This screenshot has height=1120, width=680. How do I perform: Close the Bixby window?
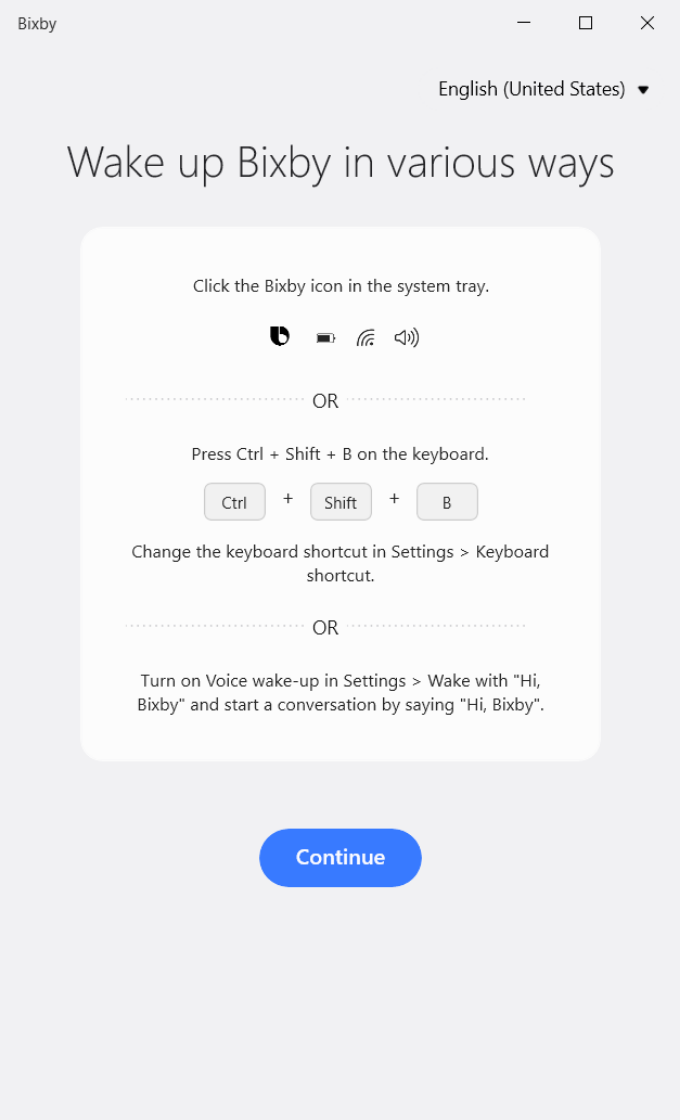click(647, 23)
